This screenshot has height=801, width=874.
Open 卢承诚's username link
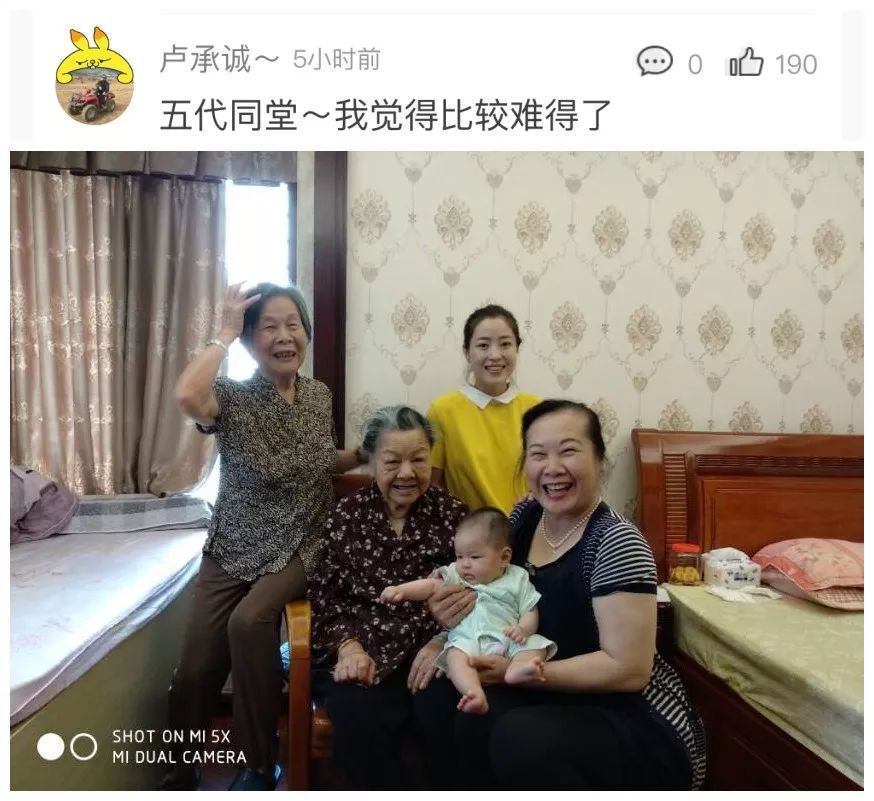[218, 60]
